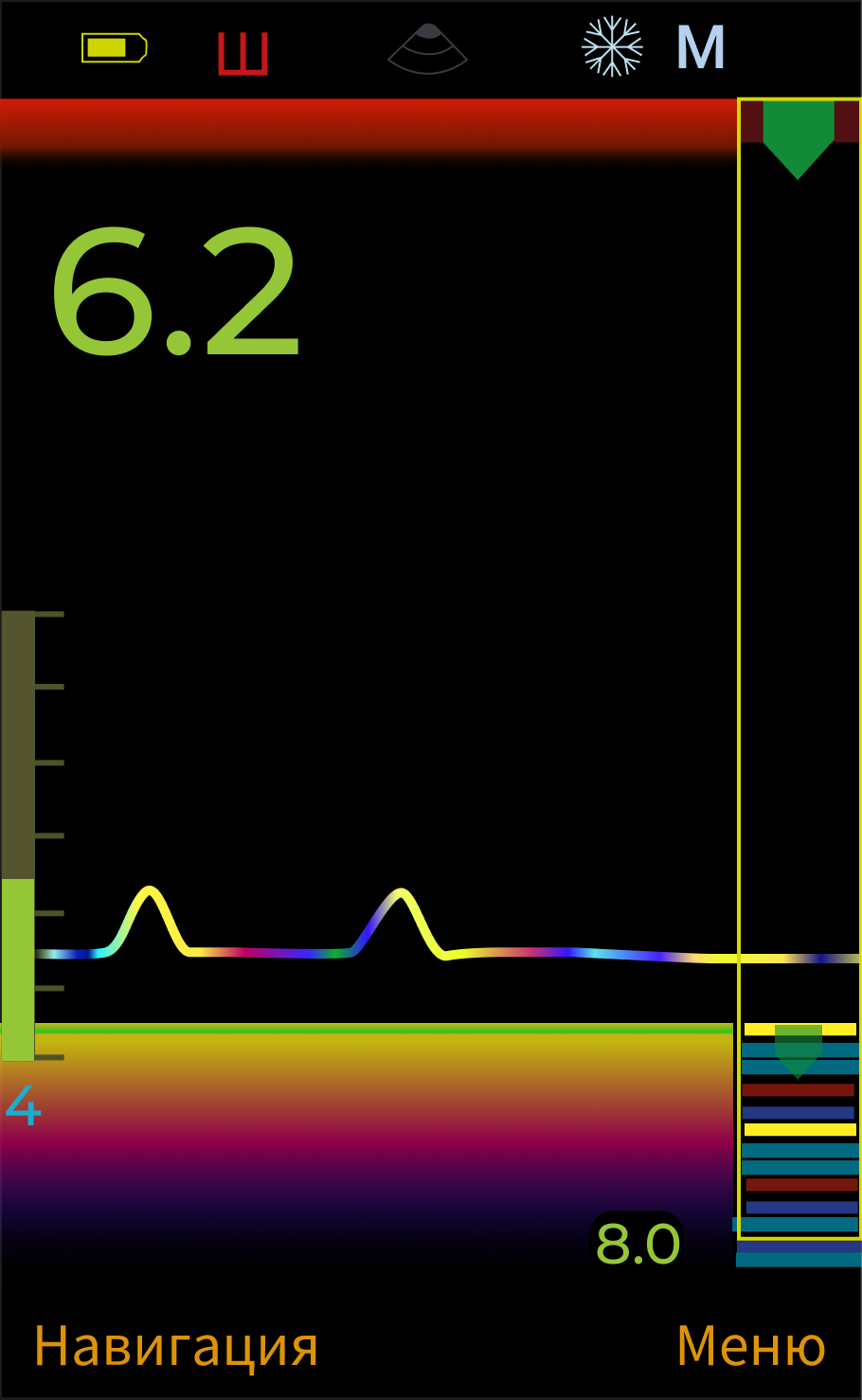Open the Меню option
Screen dimensions: 862x1400
tap(750, 1346)
